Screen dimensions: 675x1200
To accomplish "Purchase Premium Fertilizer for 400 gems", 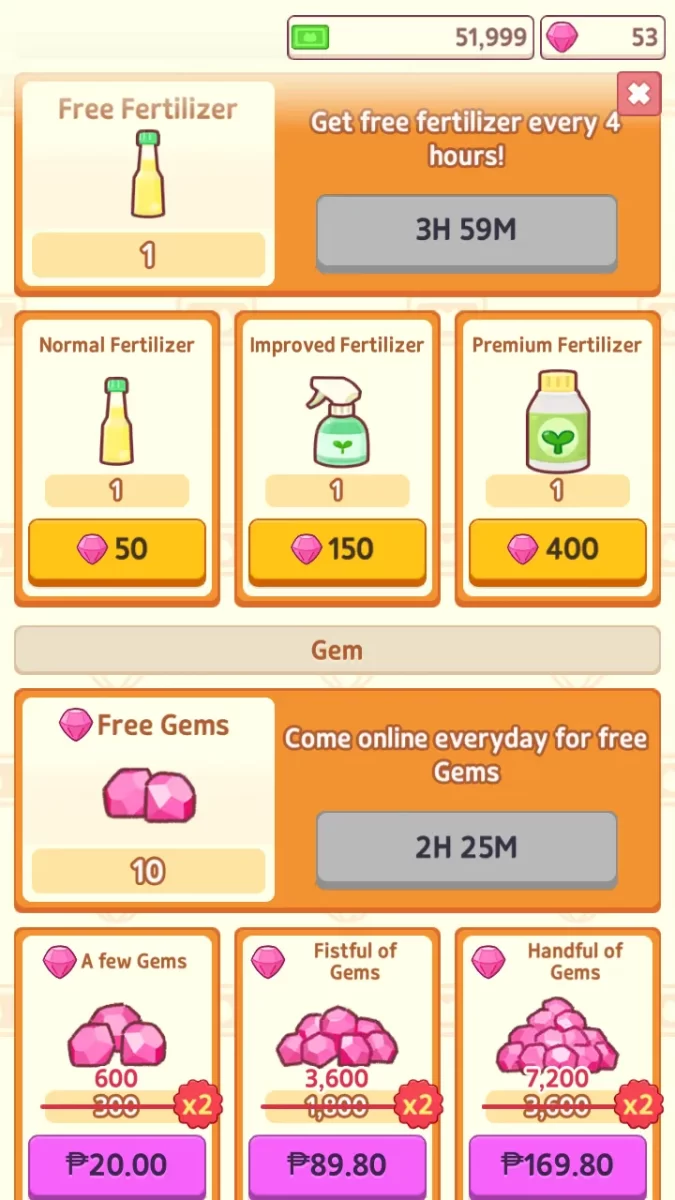I will pos(557,549).
